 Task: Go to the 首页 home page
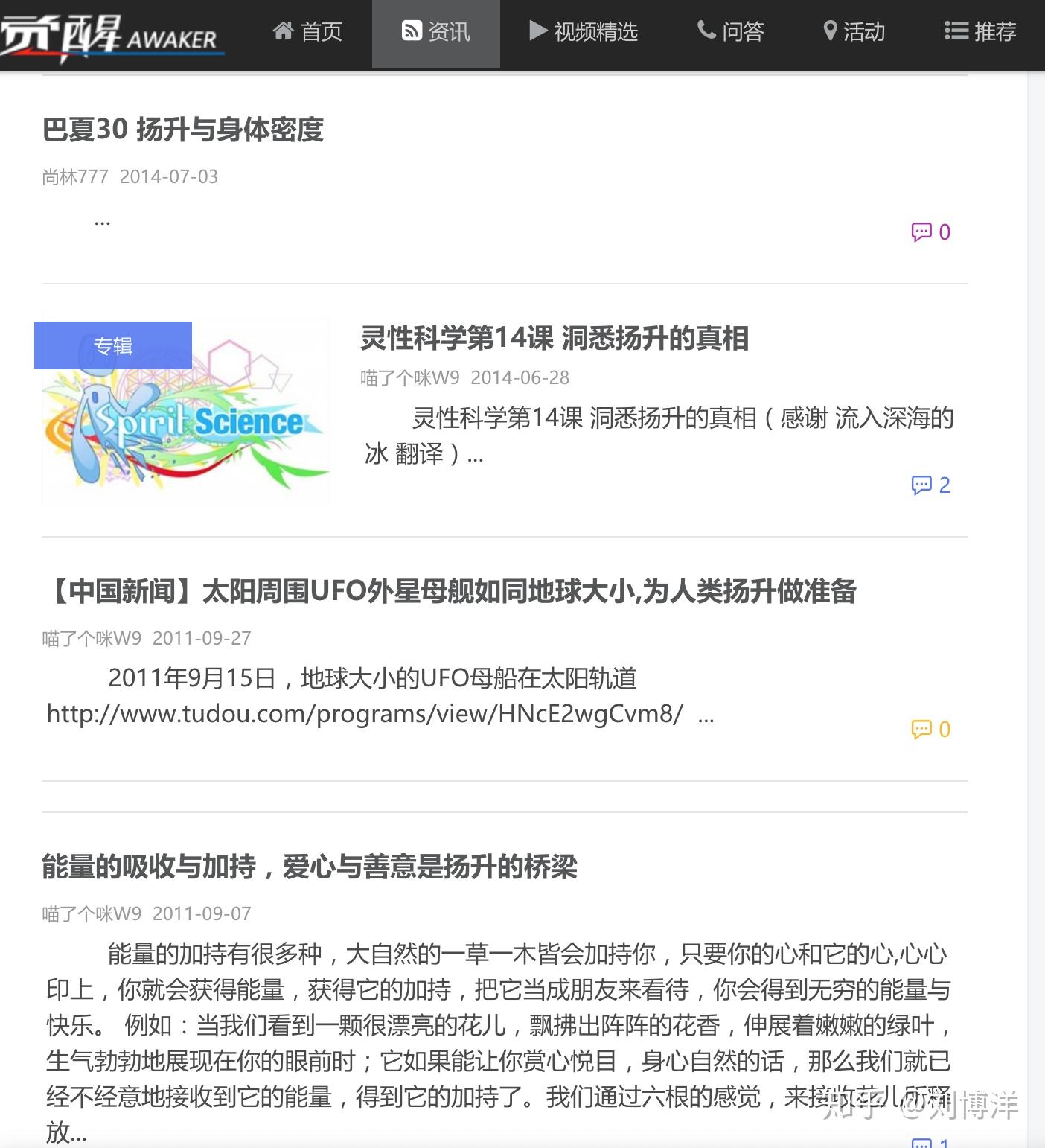pyautogui.click(x=307, y=32)
